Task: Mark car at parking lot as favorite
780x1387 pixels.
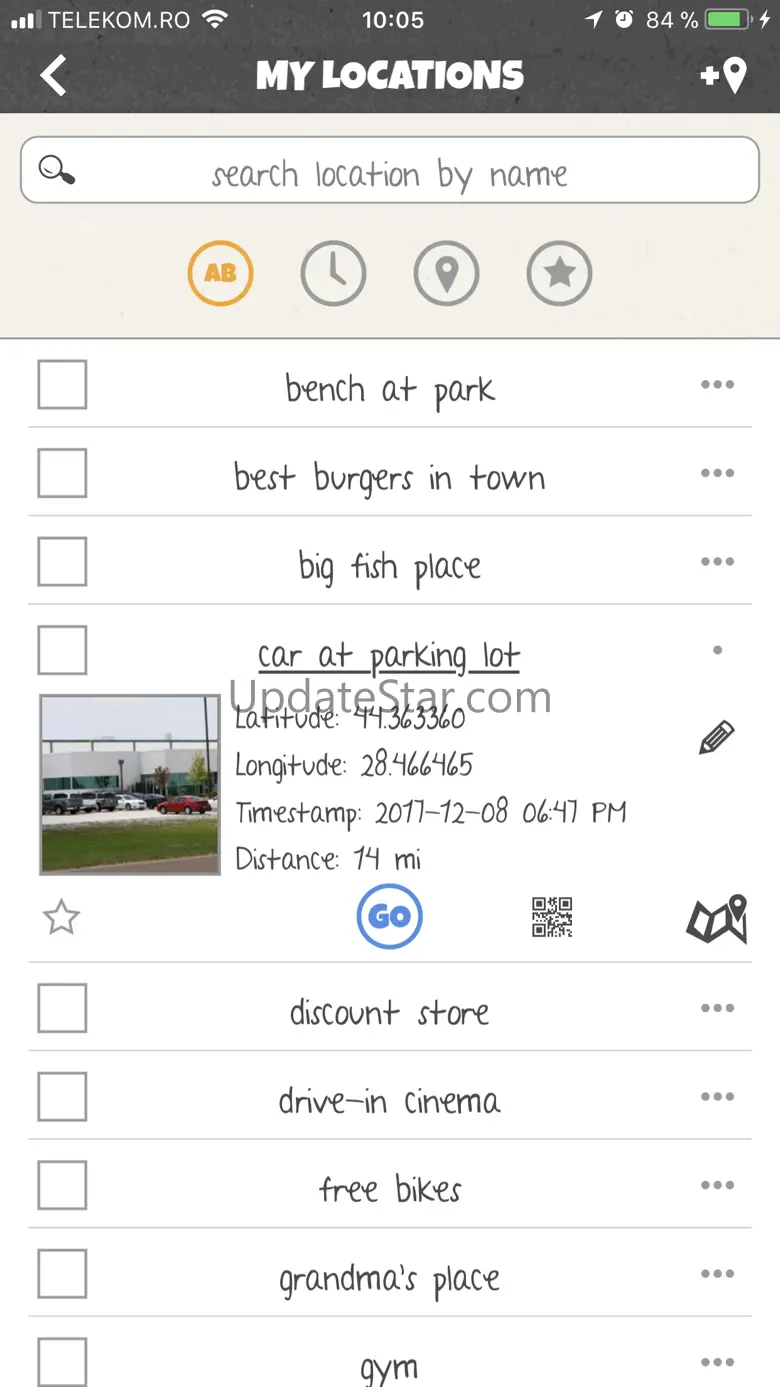Action: click(62, 917)
